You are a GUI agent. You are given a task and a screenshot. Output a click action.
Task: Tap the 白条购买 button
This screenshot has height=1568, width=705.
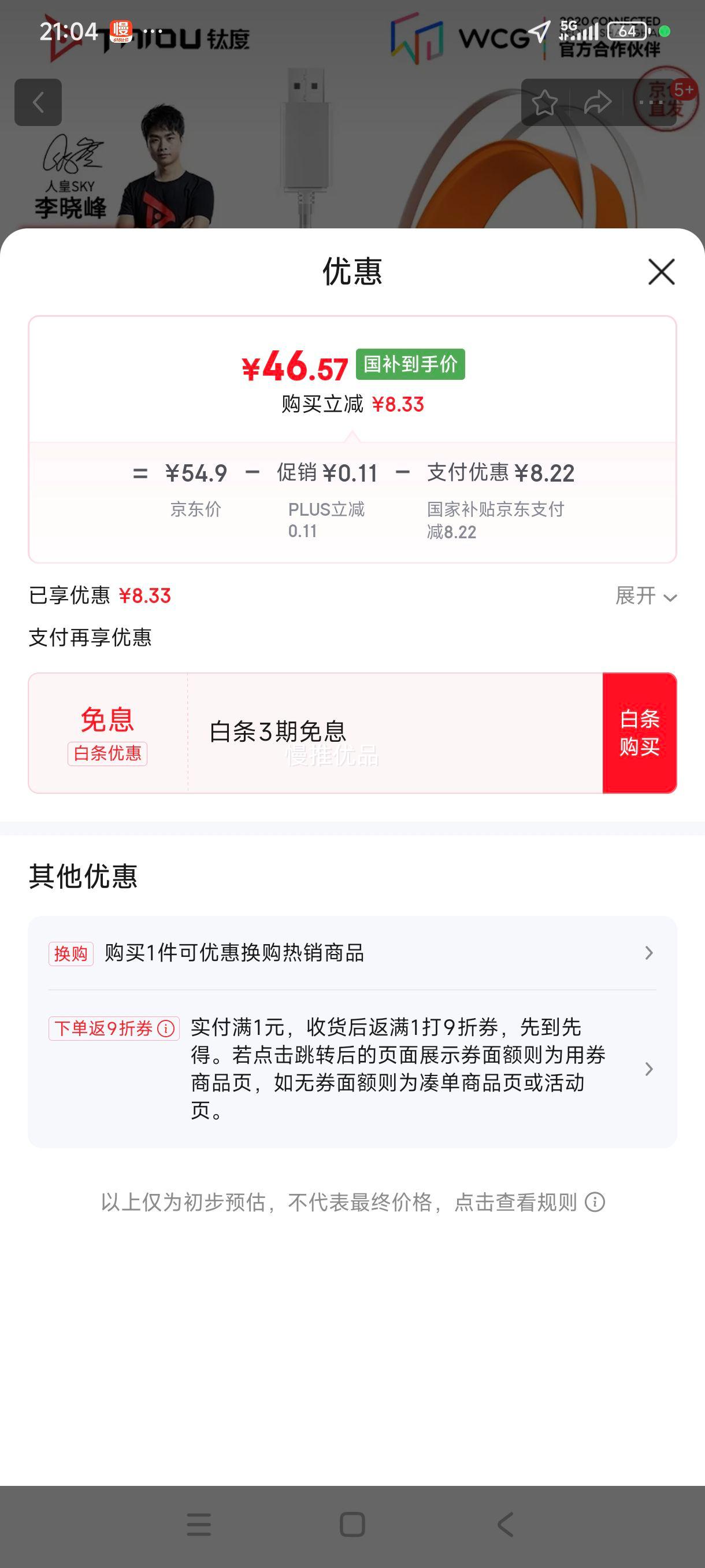[x=639, y=733]
